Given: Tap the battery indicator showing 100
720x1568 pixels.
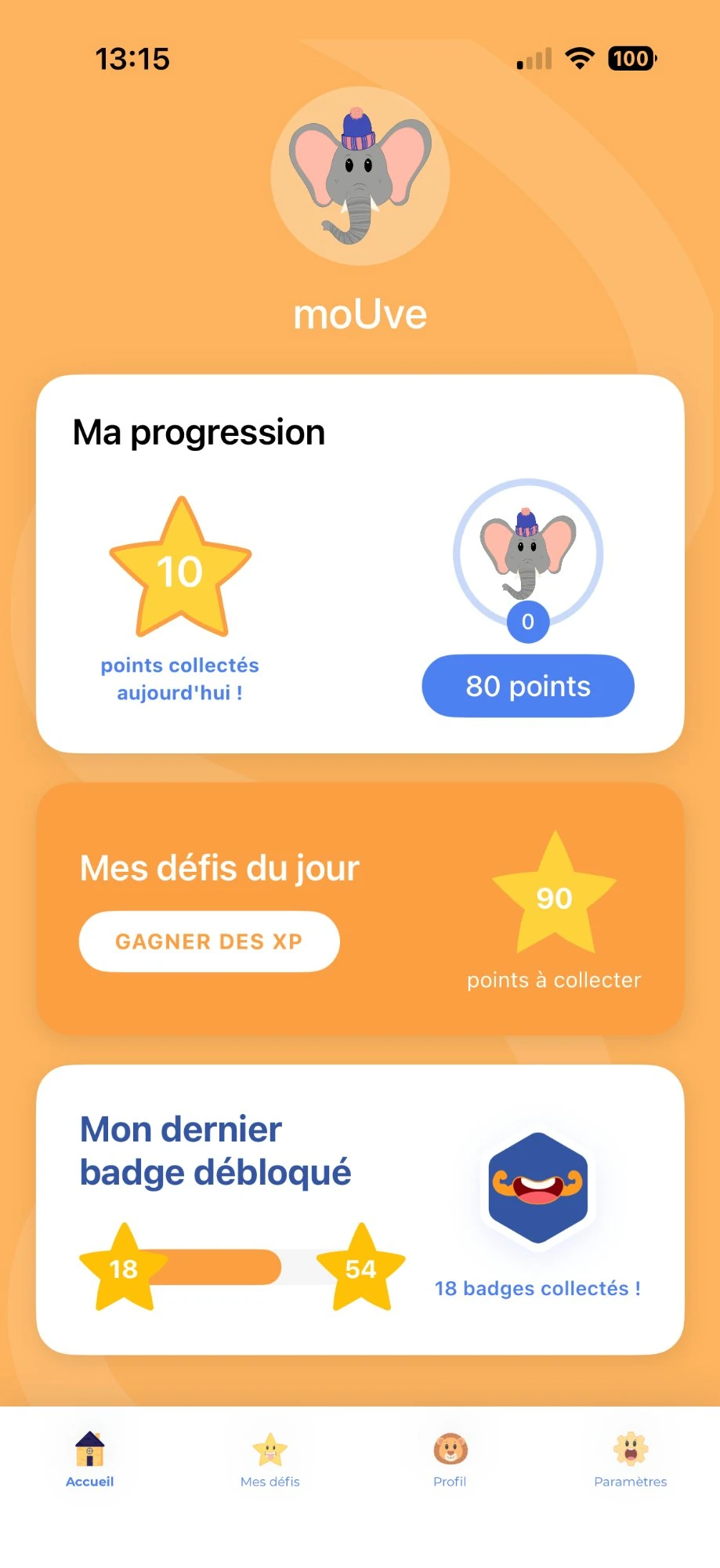Looking at the screenshot, I should [631, 58].
